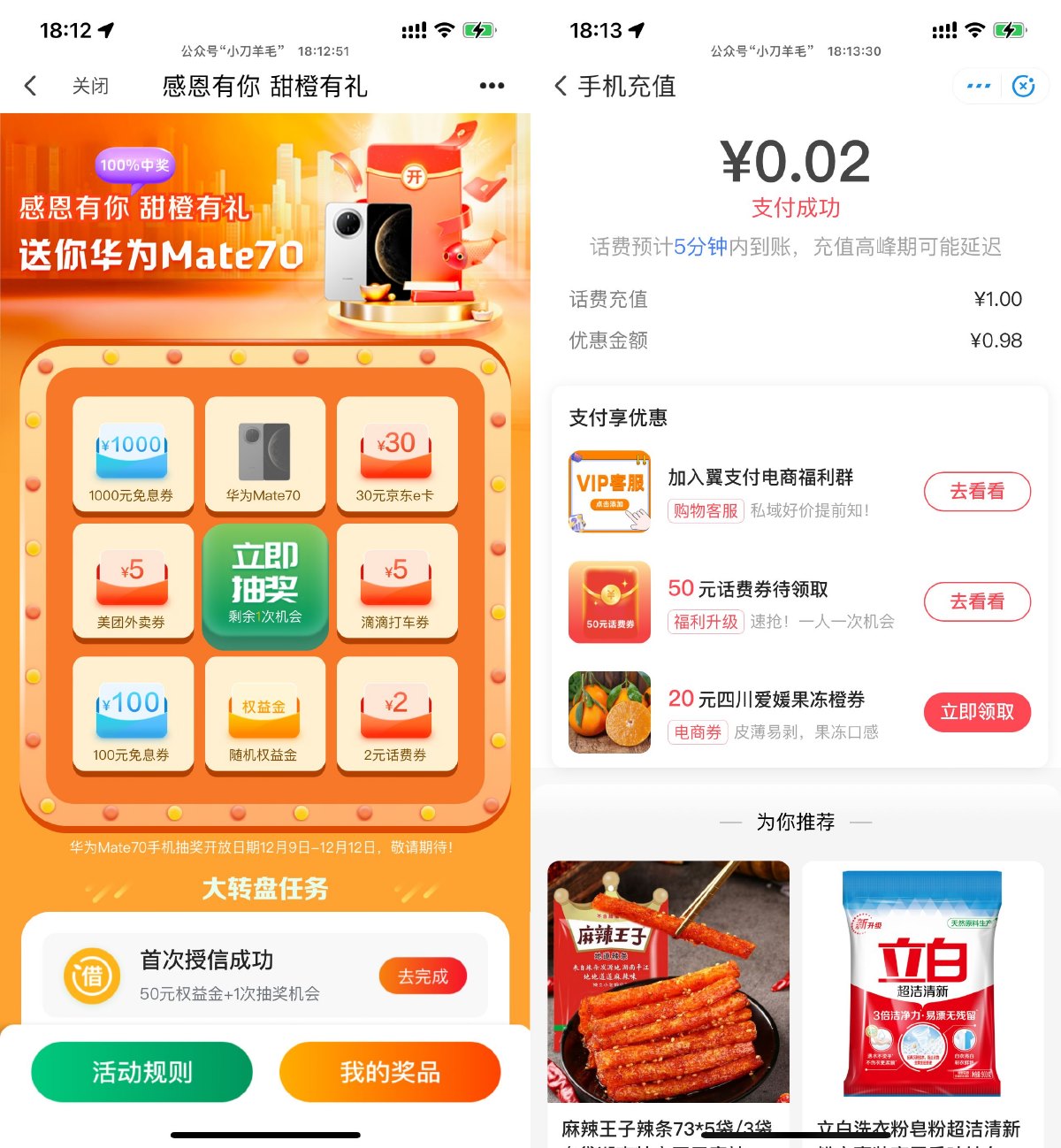Tap 立即抽奖 to draw a prize
This screenshot has width=1061, height=1148.
point(265,586)
